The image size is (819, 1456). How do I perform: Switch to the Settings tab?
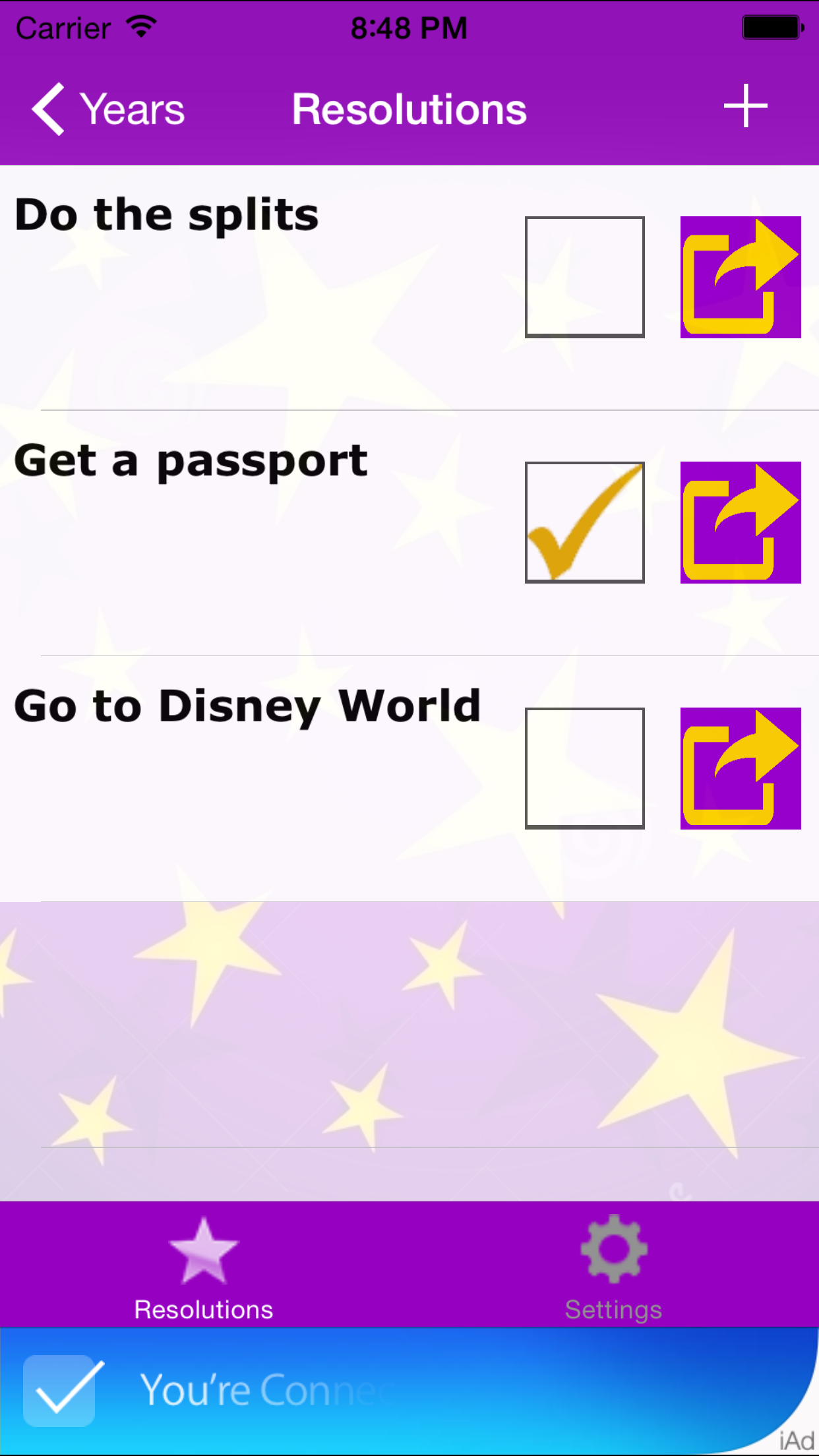[614, 1267]
